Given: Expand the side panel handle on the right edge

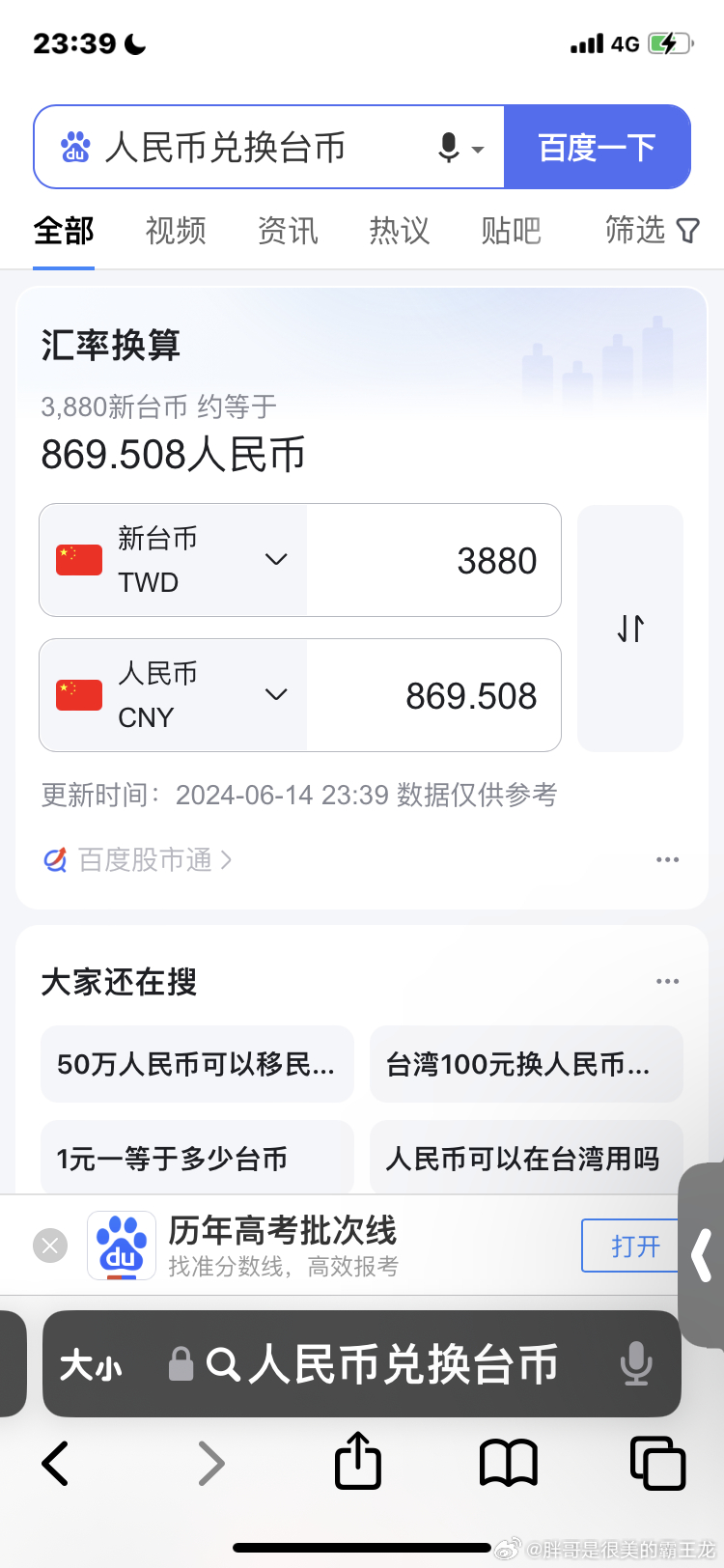Looking at the screenshot, I should tap(703, 1255).
